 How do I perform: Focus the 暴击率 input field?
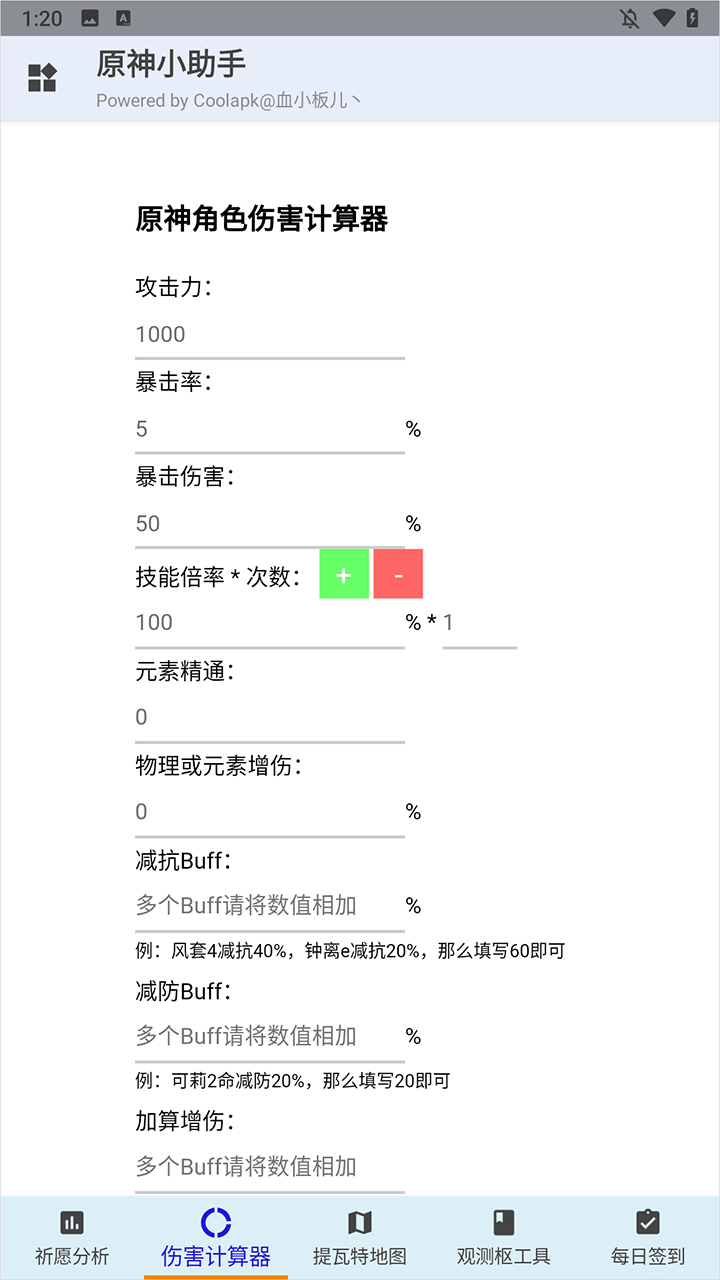(269, 429)
